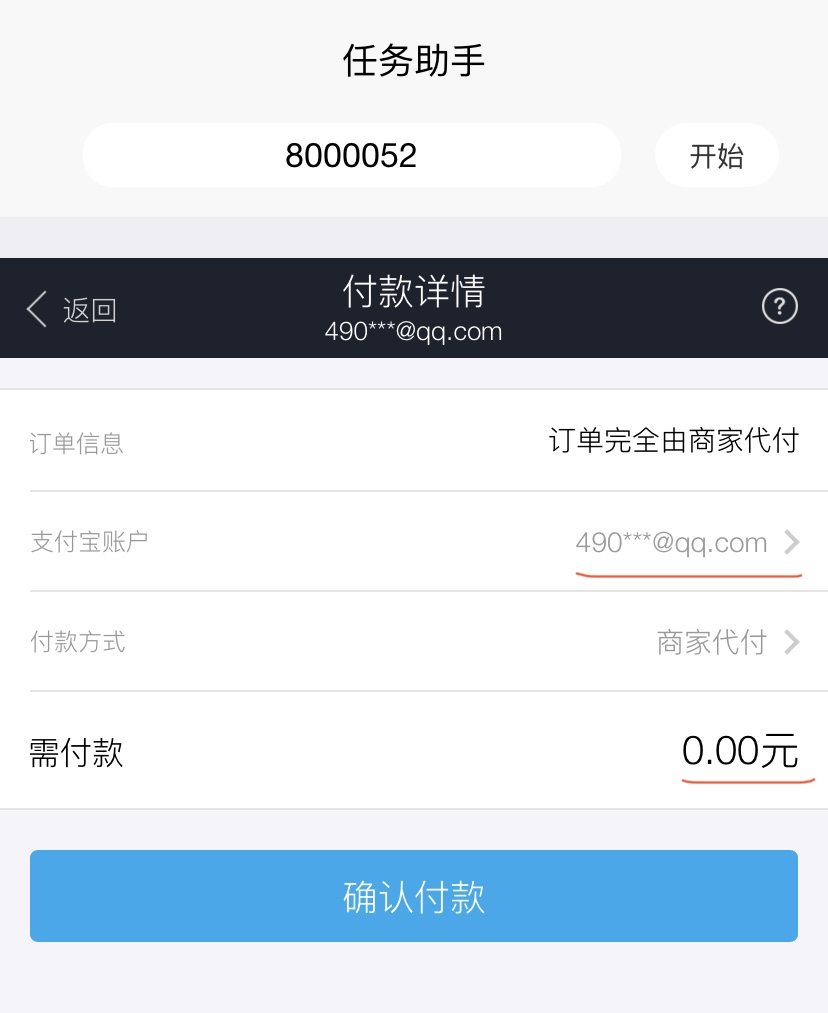Viewport: 828px width, 1013px height.
Task: Click the 0.00元 payment amount
Action: click(x=743, y=751)
